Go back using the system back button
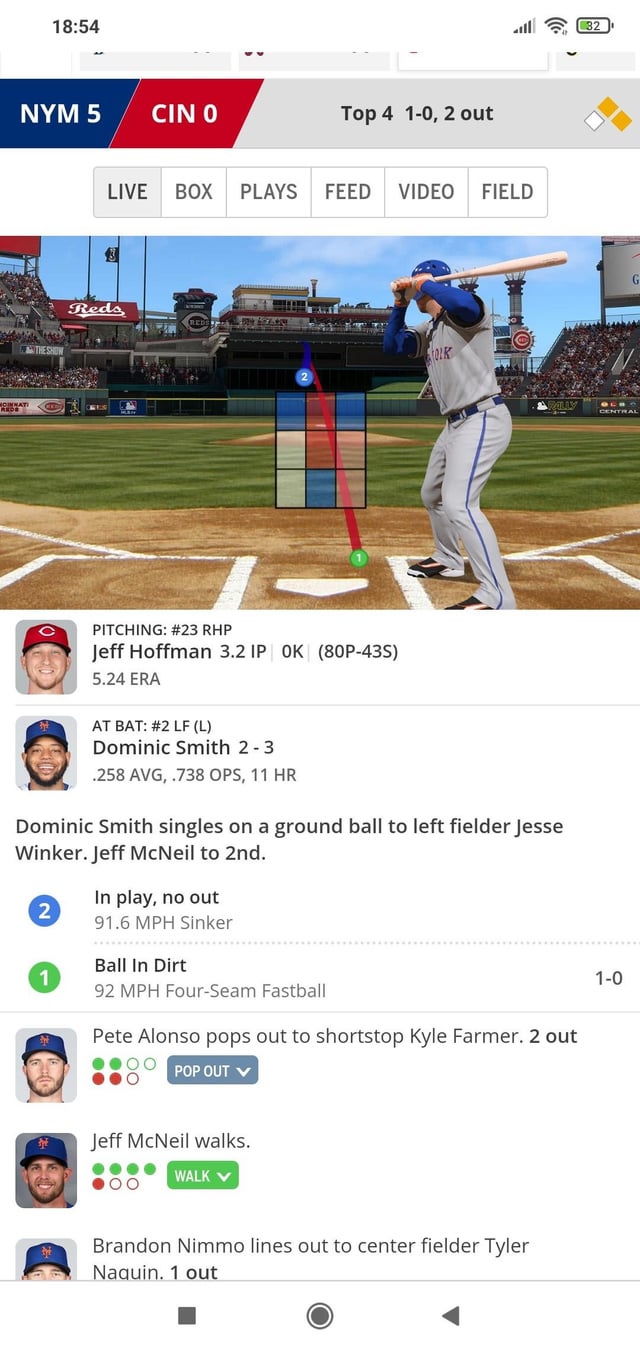 coord(450,1315)
